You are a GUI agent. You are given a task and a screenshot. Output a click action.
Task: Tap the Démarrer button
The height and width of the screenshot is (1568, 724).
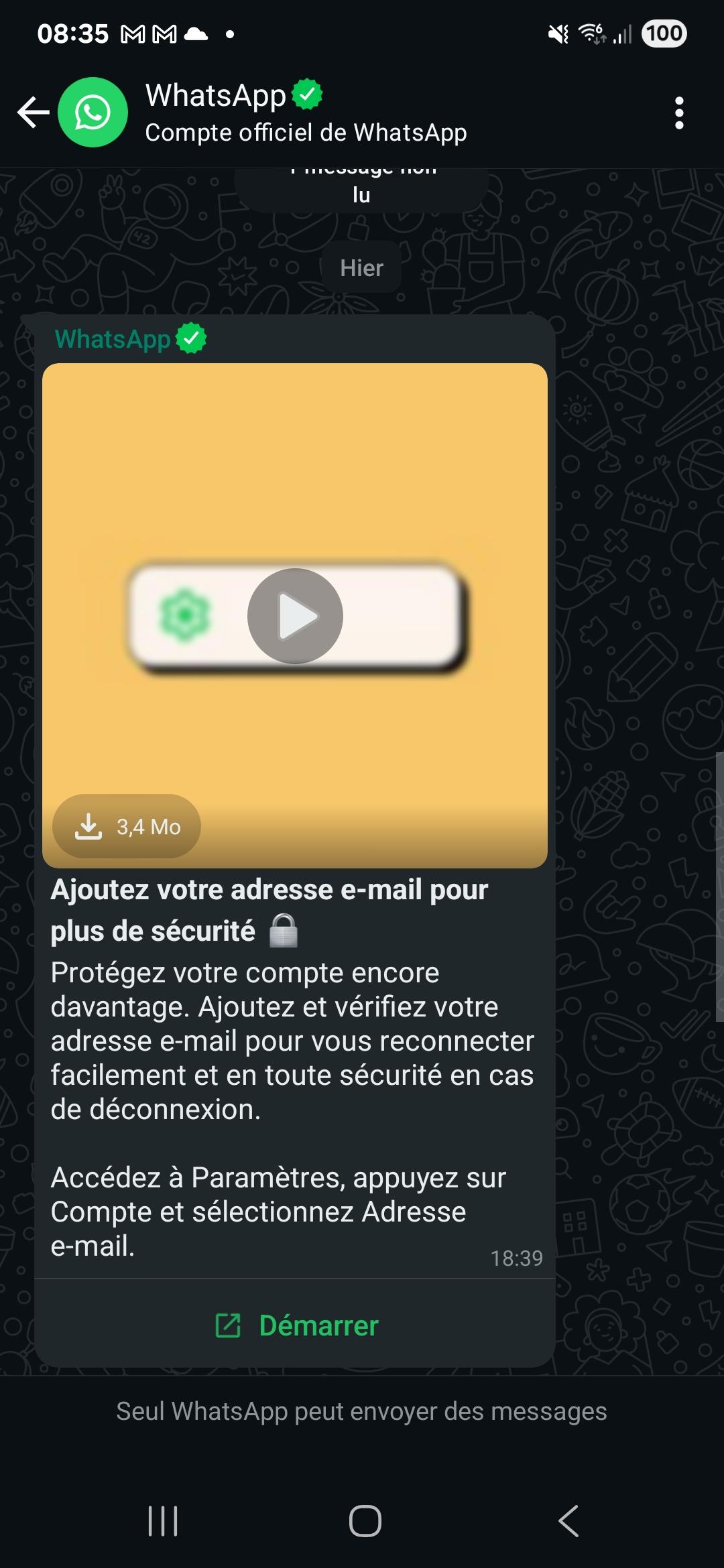coord(296,1325)
